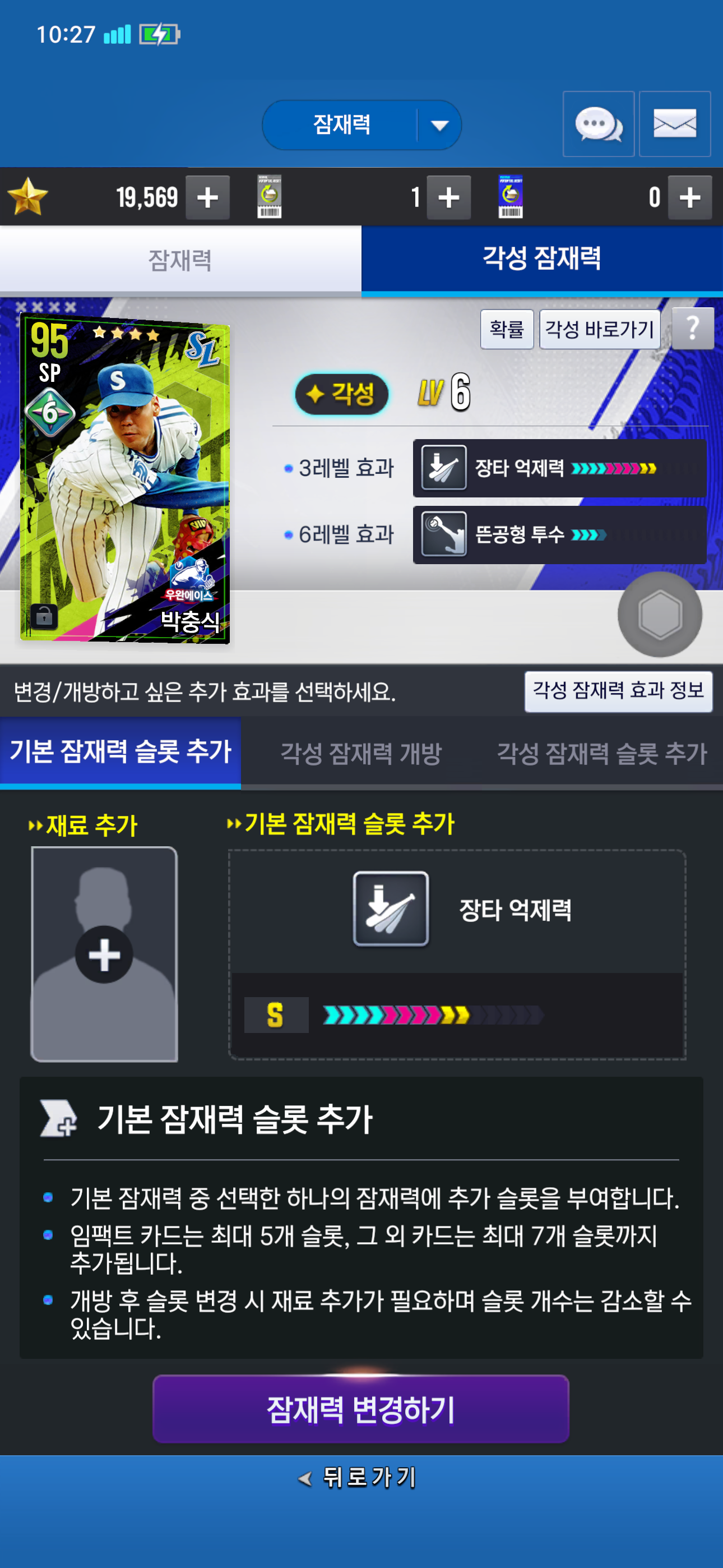Tap 각성 바로가기 shortcut button
The height and width of the screenshot is (1568, 723).
[599, 329]
